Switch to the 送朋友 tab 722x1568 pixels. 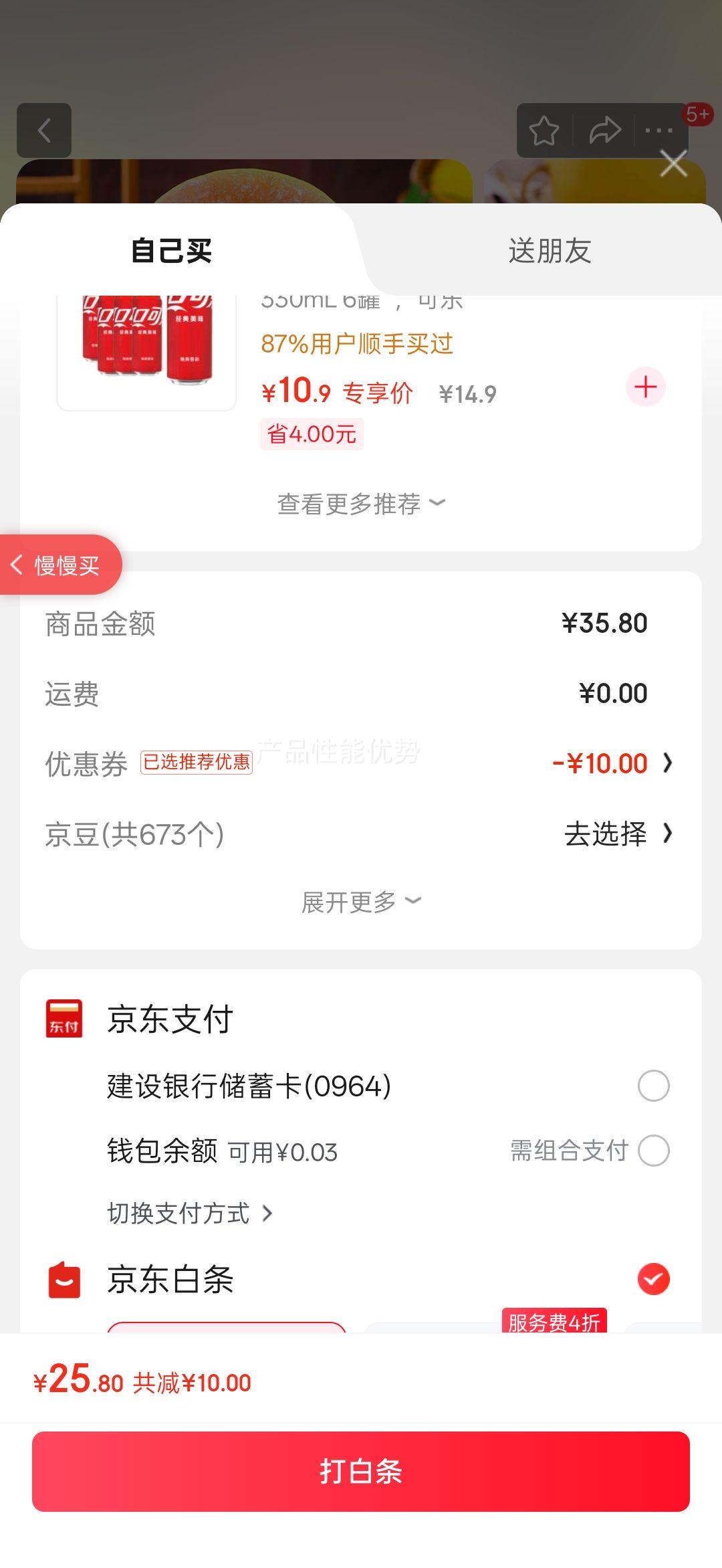click(x=550, y=251)
